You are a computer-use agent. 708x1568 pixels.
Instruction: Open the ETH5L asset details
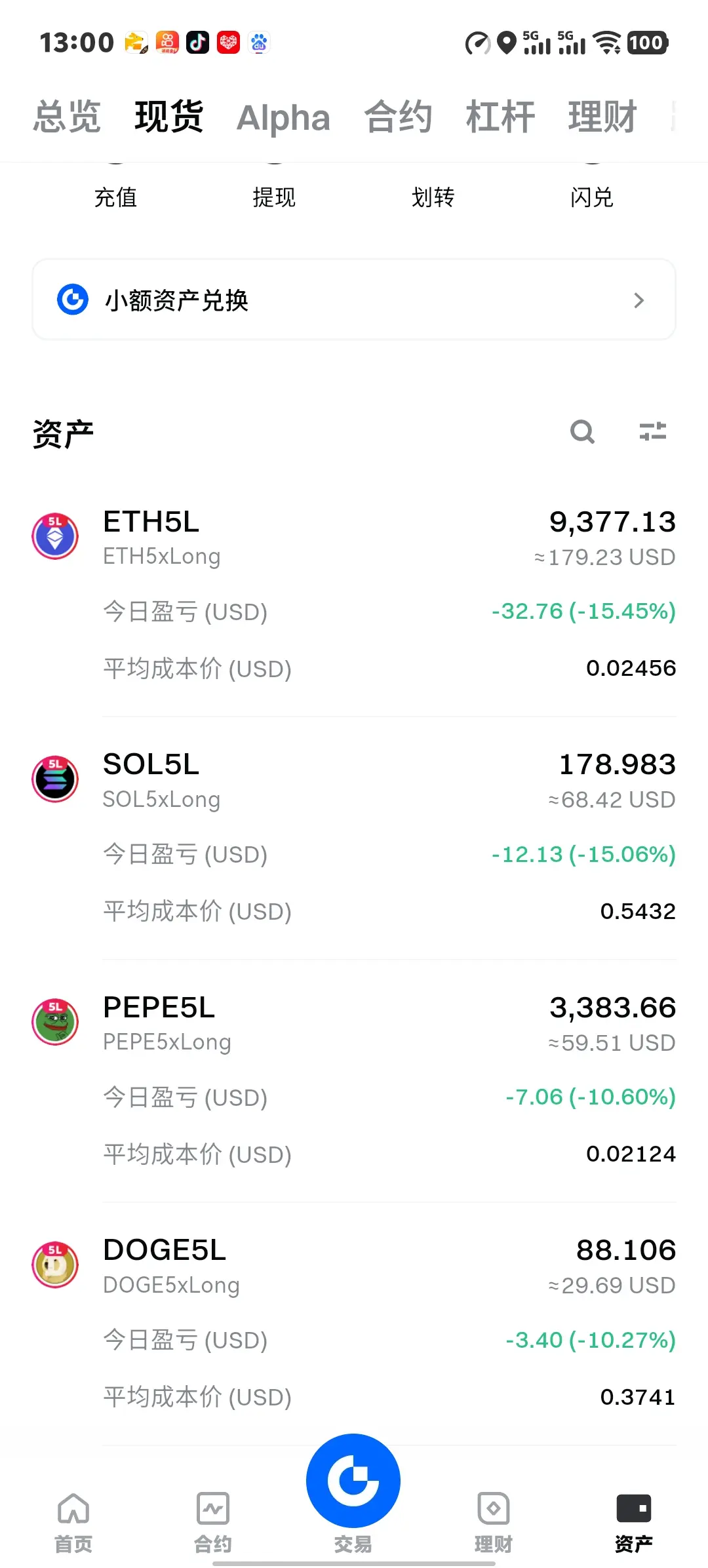[354, 595]
